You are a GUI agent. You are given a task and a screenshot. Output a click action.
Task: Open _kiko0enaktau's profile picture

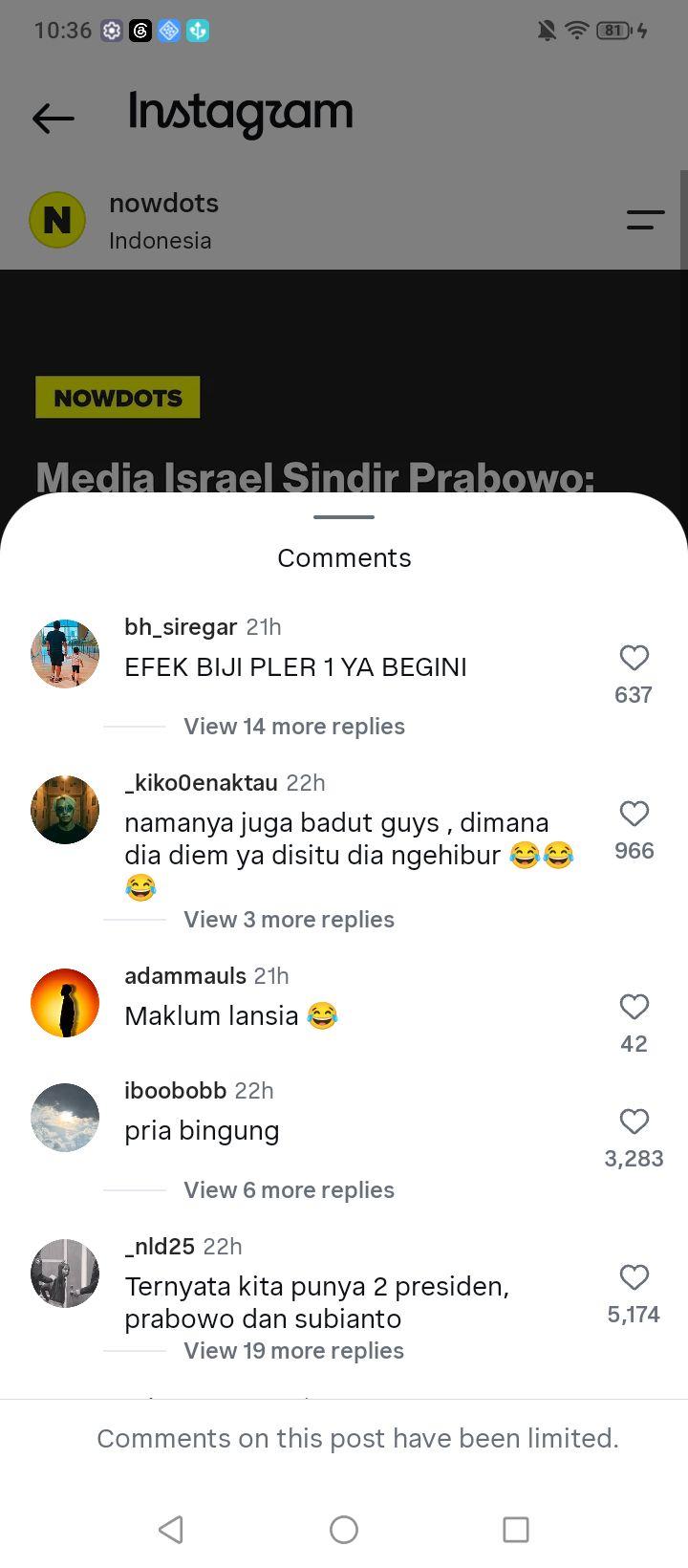[x=65, y=810]
